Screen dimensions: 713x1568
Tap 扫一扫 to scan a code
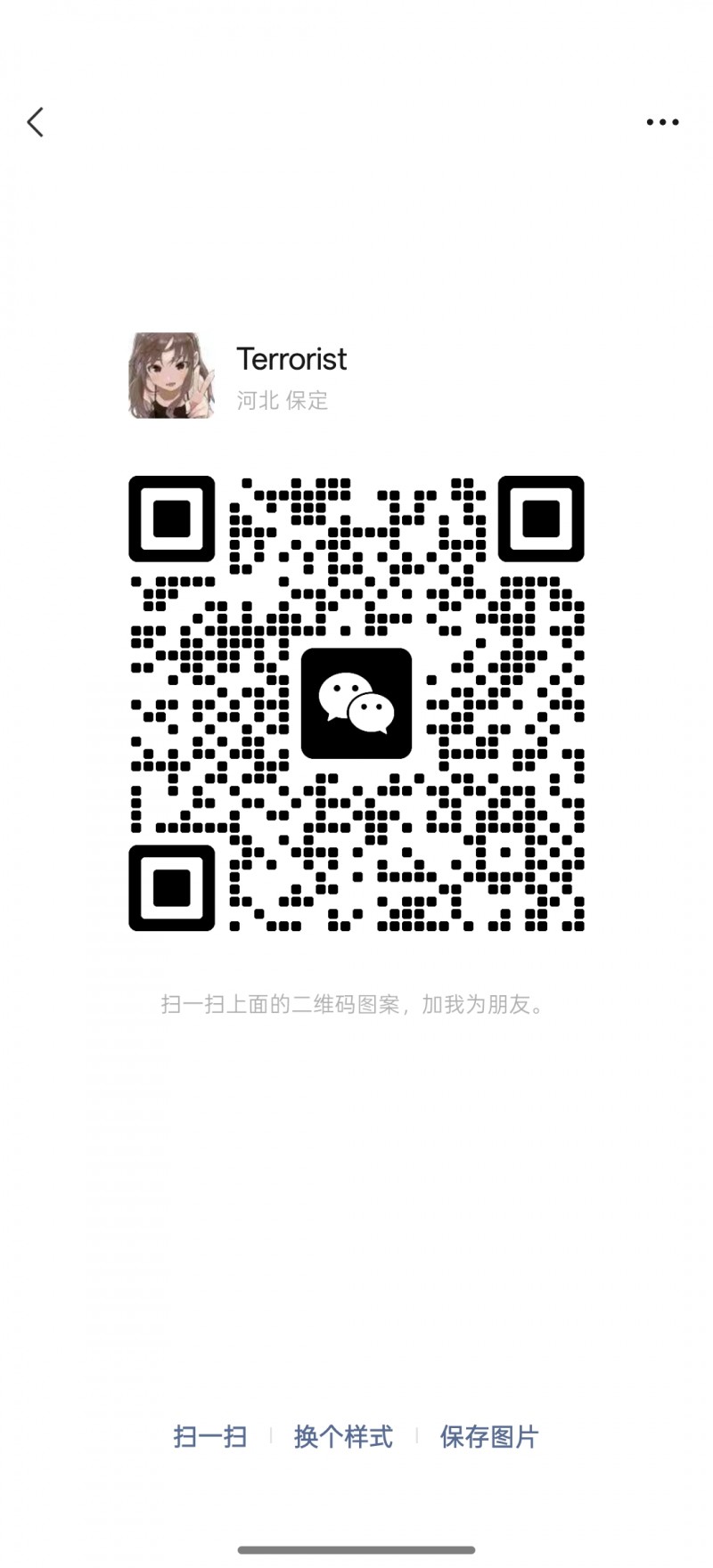pyautogui.click(x=210, y=1437)
